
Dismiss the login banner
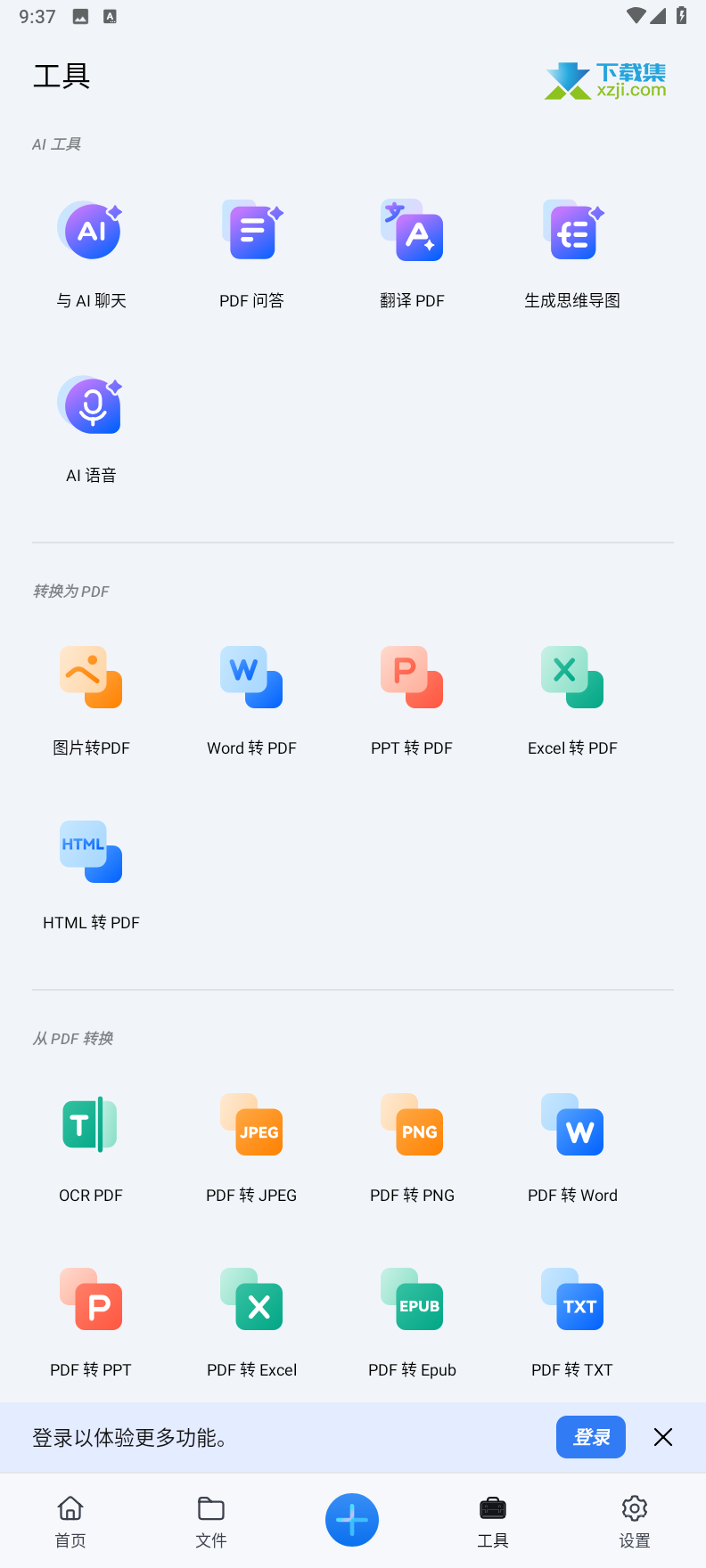click(662, 1437)
